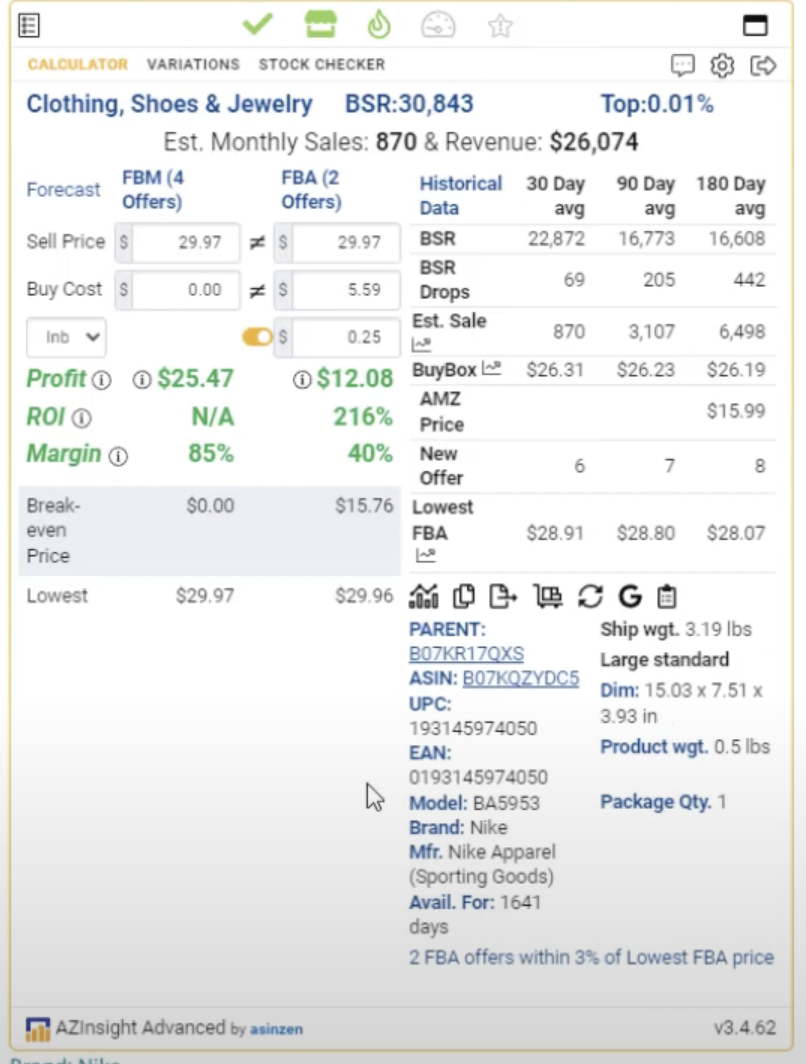Edit the FBM Sell Price field

point(186,242)
